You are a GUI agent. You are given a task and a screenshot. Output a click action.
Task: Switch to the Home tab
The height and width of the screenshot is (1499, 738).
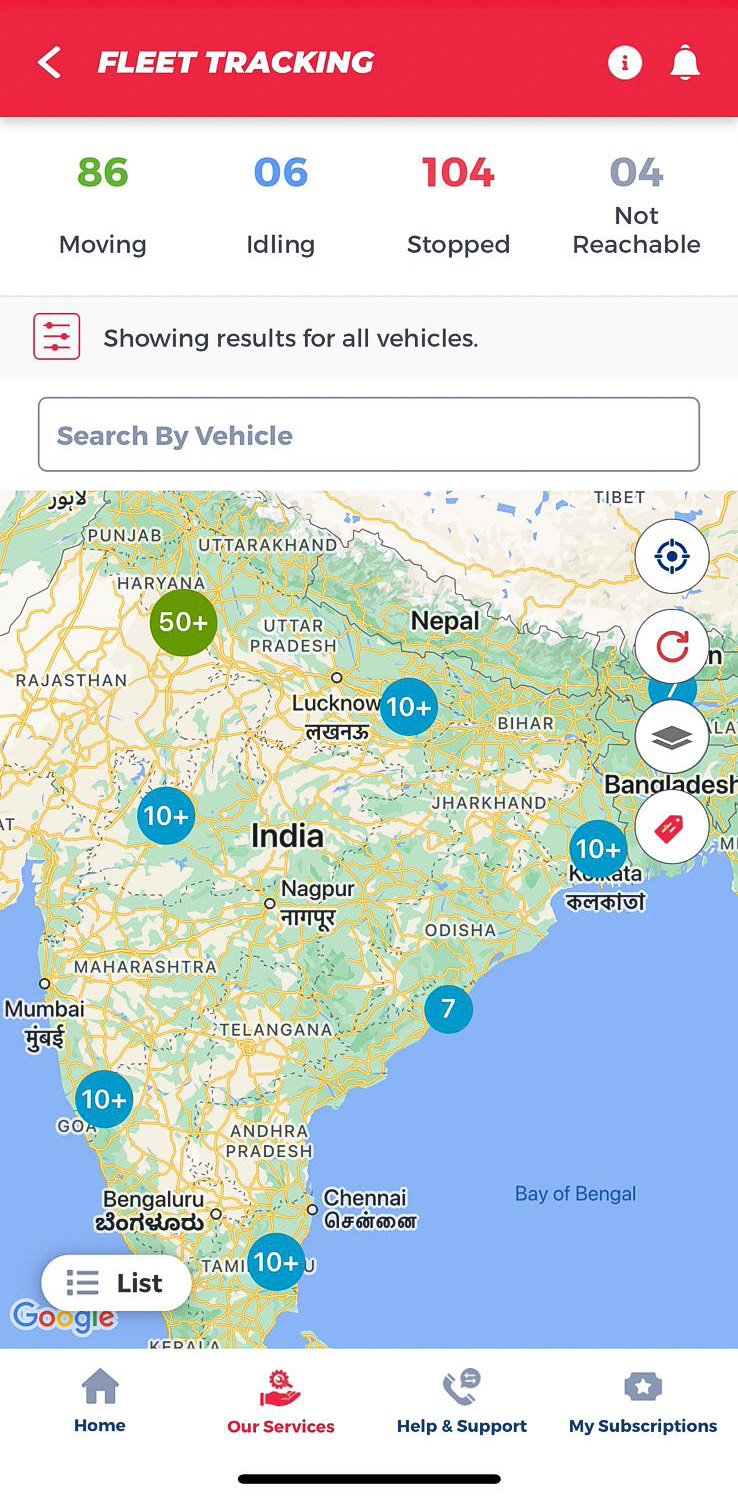99,1400
